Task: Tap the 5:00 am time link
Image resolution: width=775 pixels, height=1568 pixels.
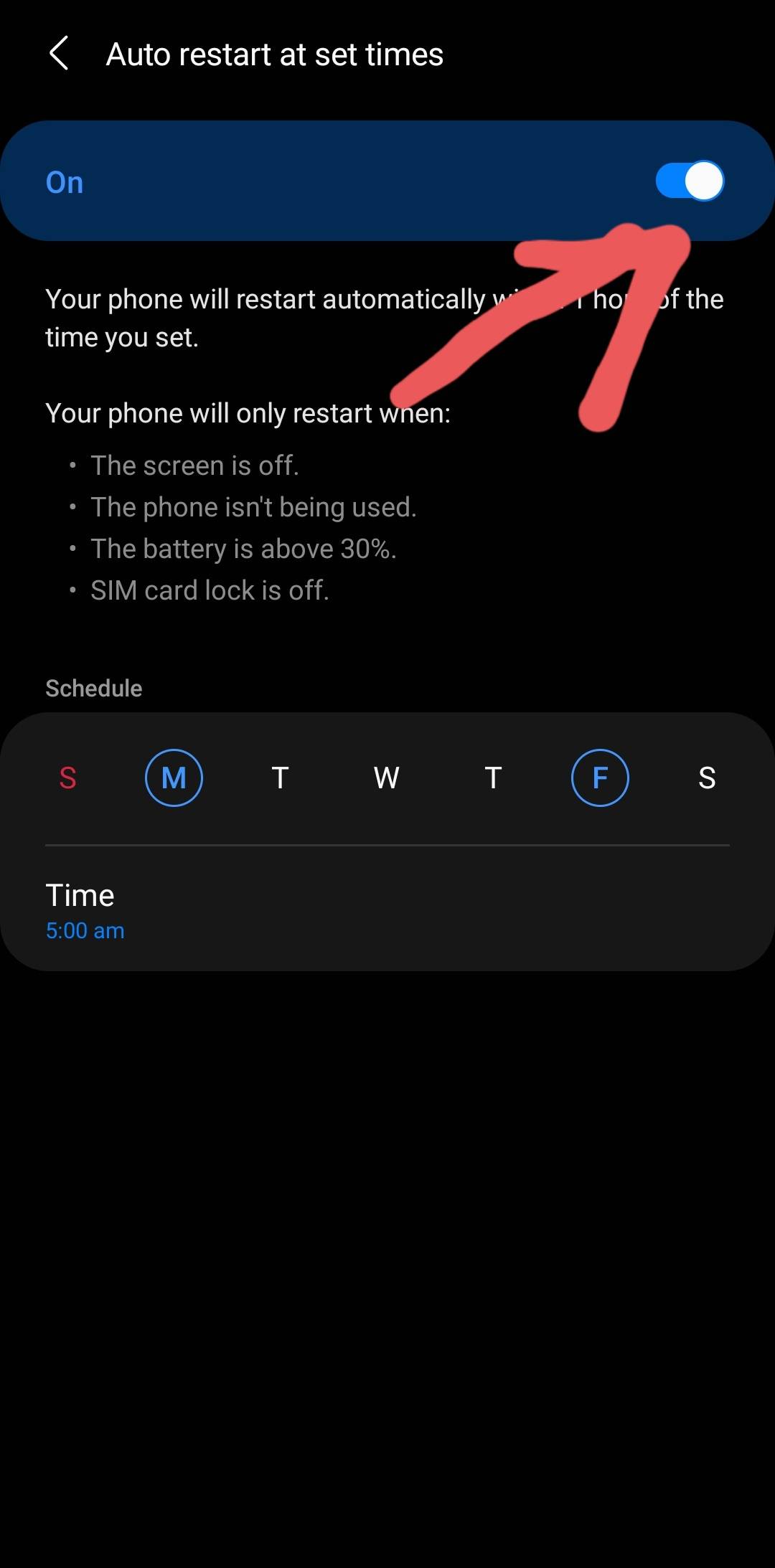Action: (x=85, y=930)
